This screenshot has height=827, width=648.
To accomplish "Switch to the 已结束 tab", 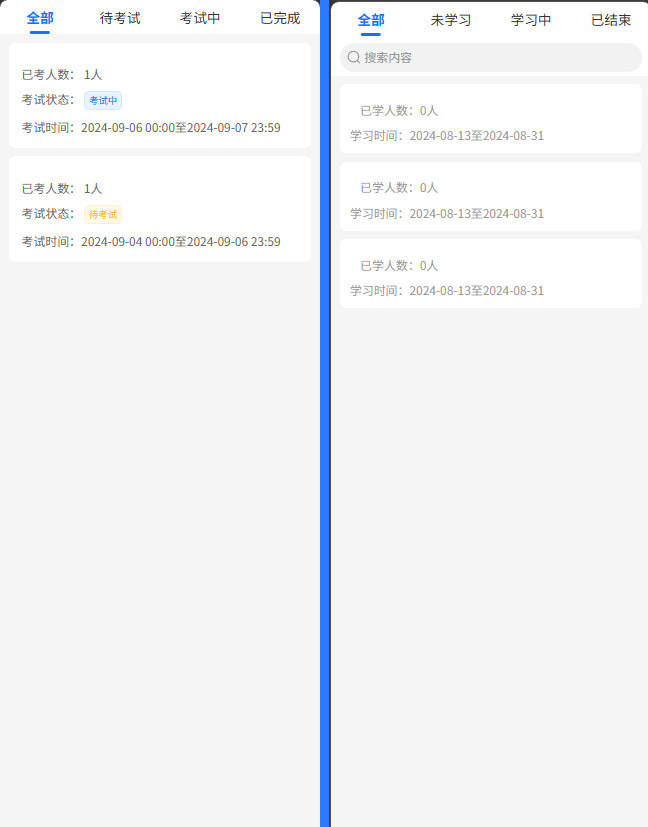I will [x=611, y=20].
